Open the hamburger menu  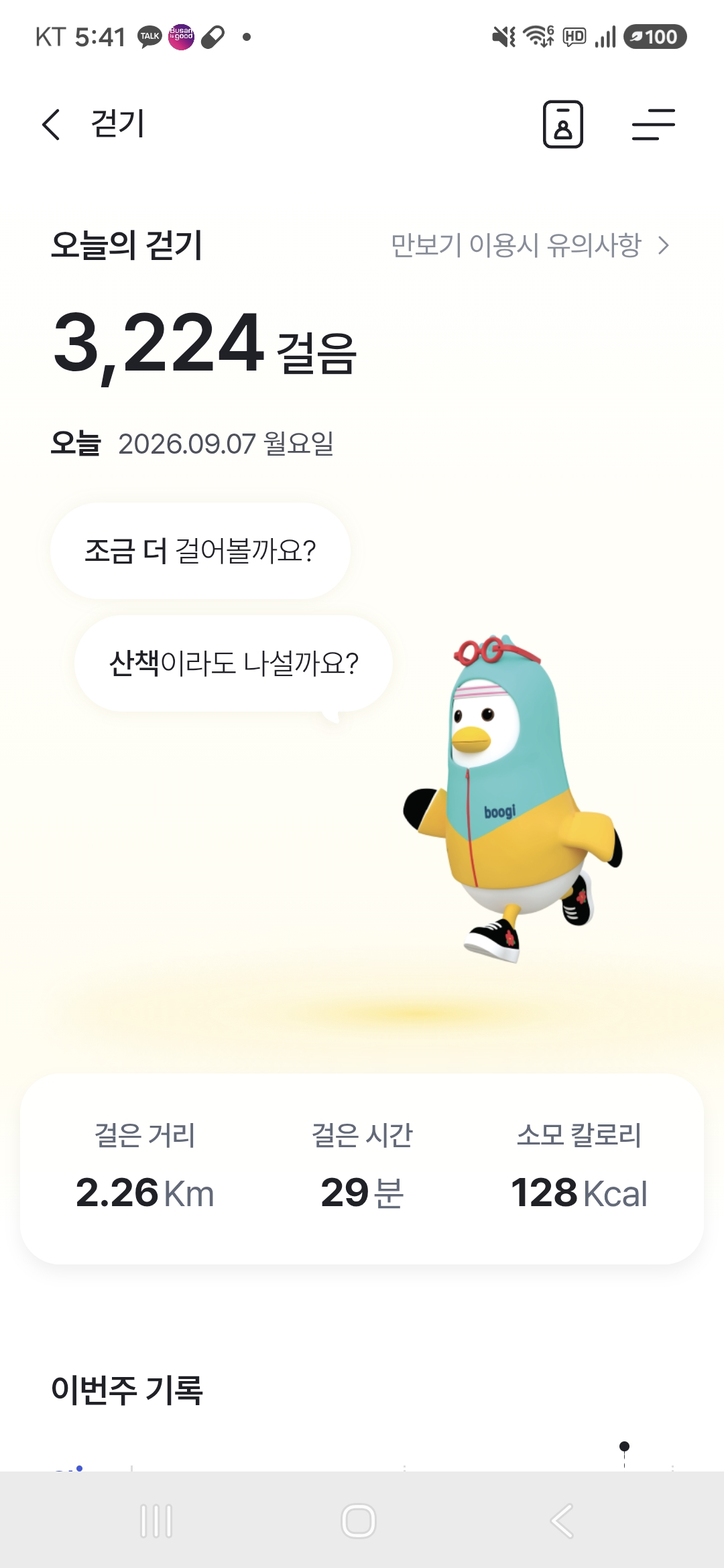point(654,125)
